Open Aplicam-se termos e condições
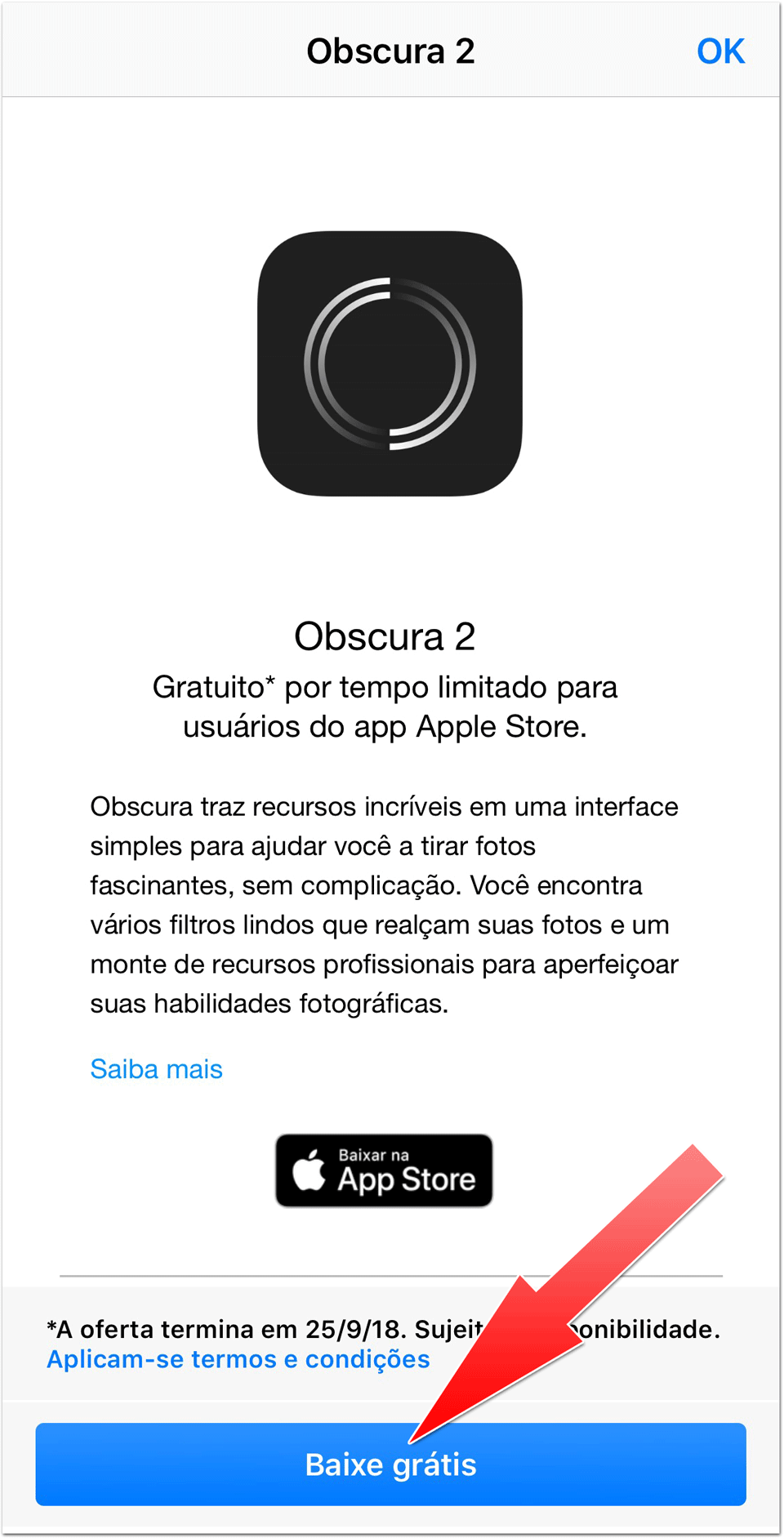 (238, 1359)
